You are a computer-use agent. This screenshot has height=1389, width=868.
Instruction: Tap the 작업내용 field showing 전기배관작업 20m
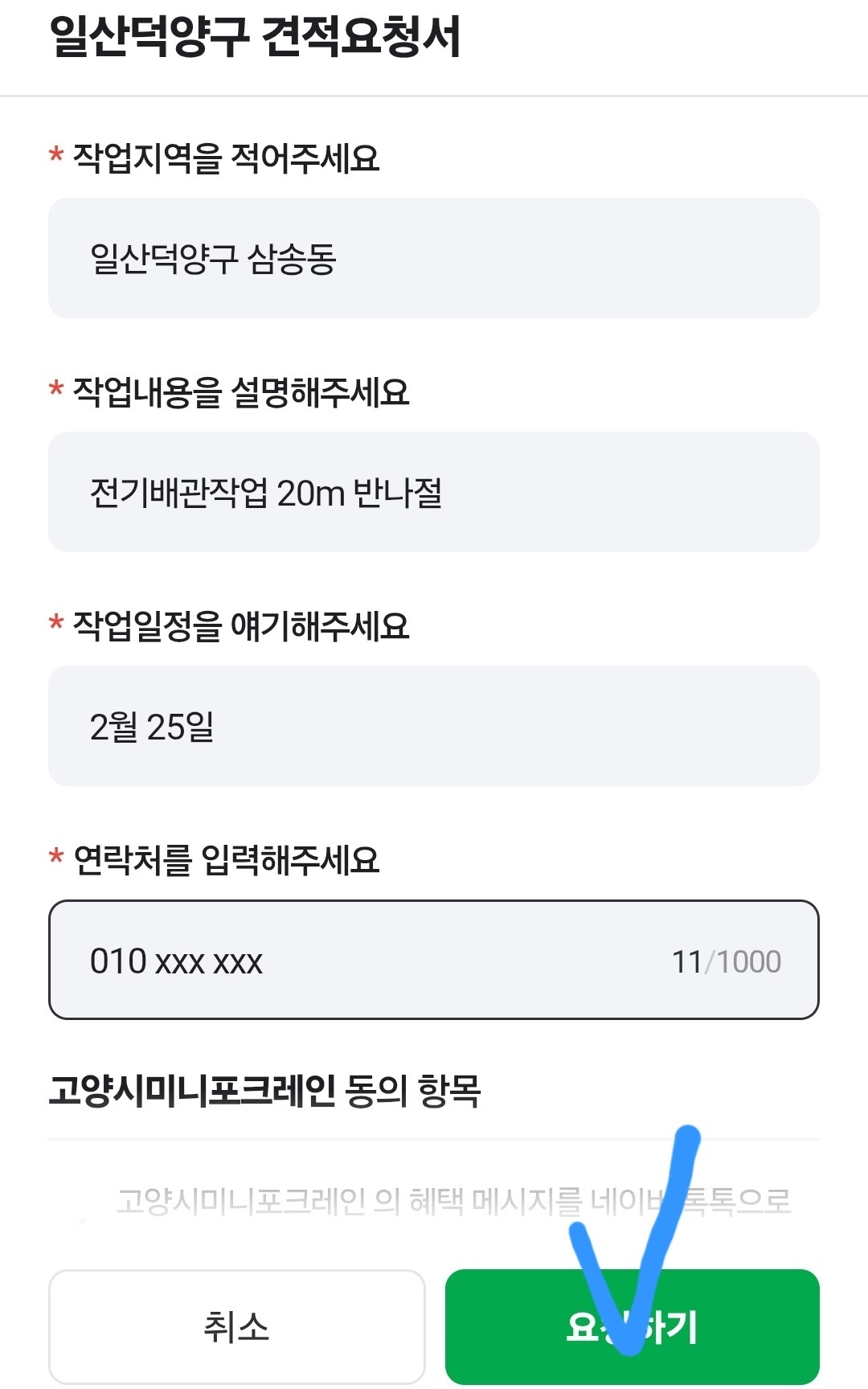pyautogui.click(x=434, y=492)
